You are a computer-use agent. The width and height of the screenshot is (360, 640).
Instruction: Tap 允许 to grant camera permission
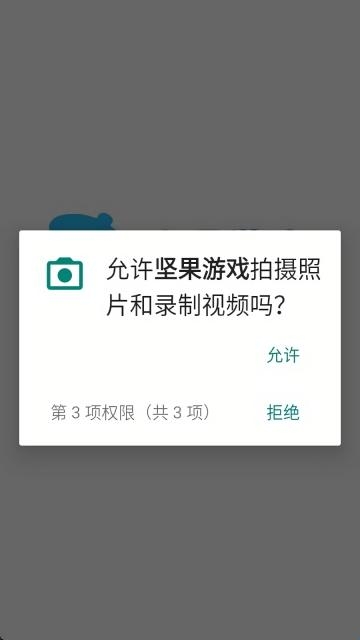coord(283,356)
